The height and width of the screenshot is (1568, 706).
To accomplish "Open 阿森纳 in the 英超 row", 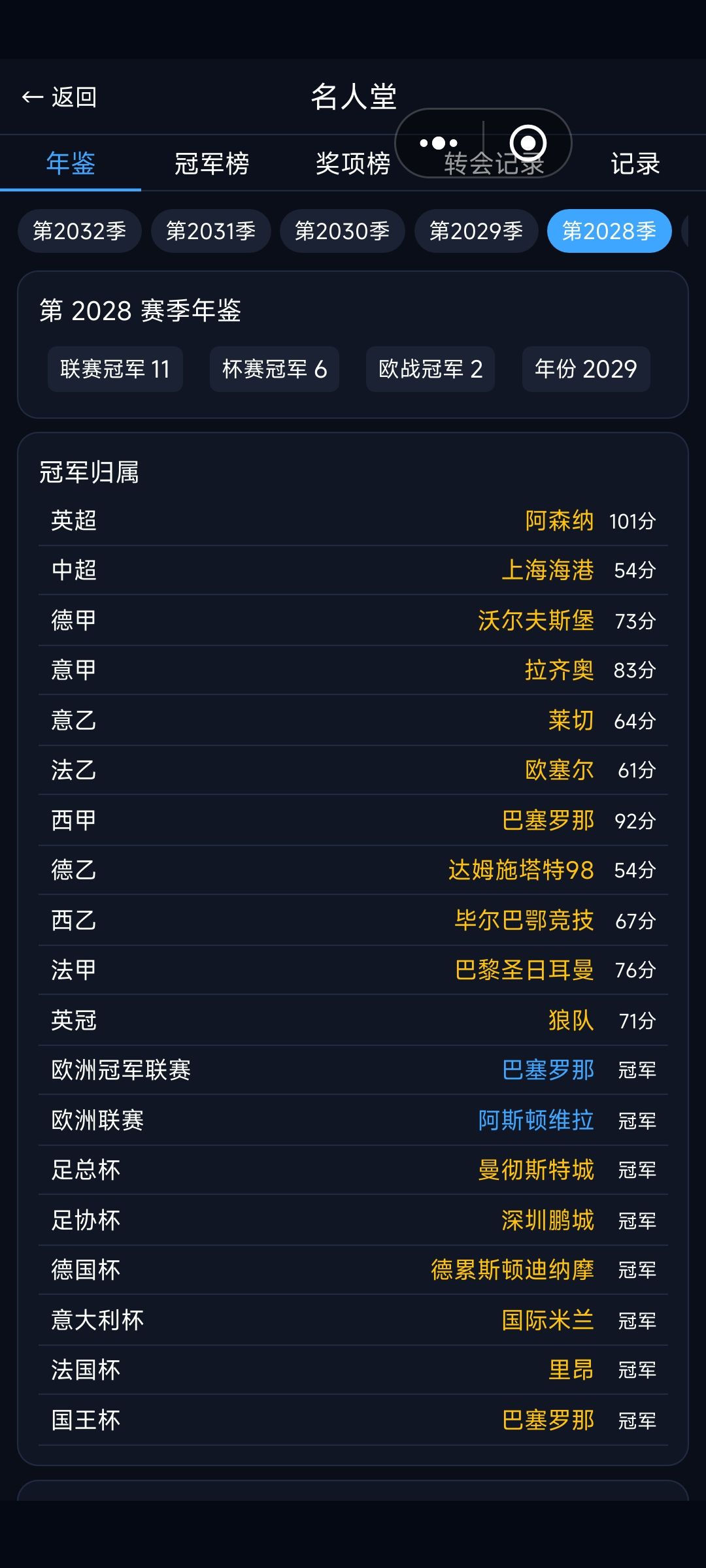I will click(560, 521).
